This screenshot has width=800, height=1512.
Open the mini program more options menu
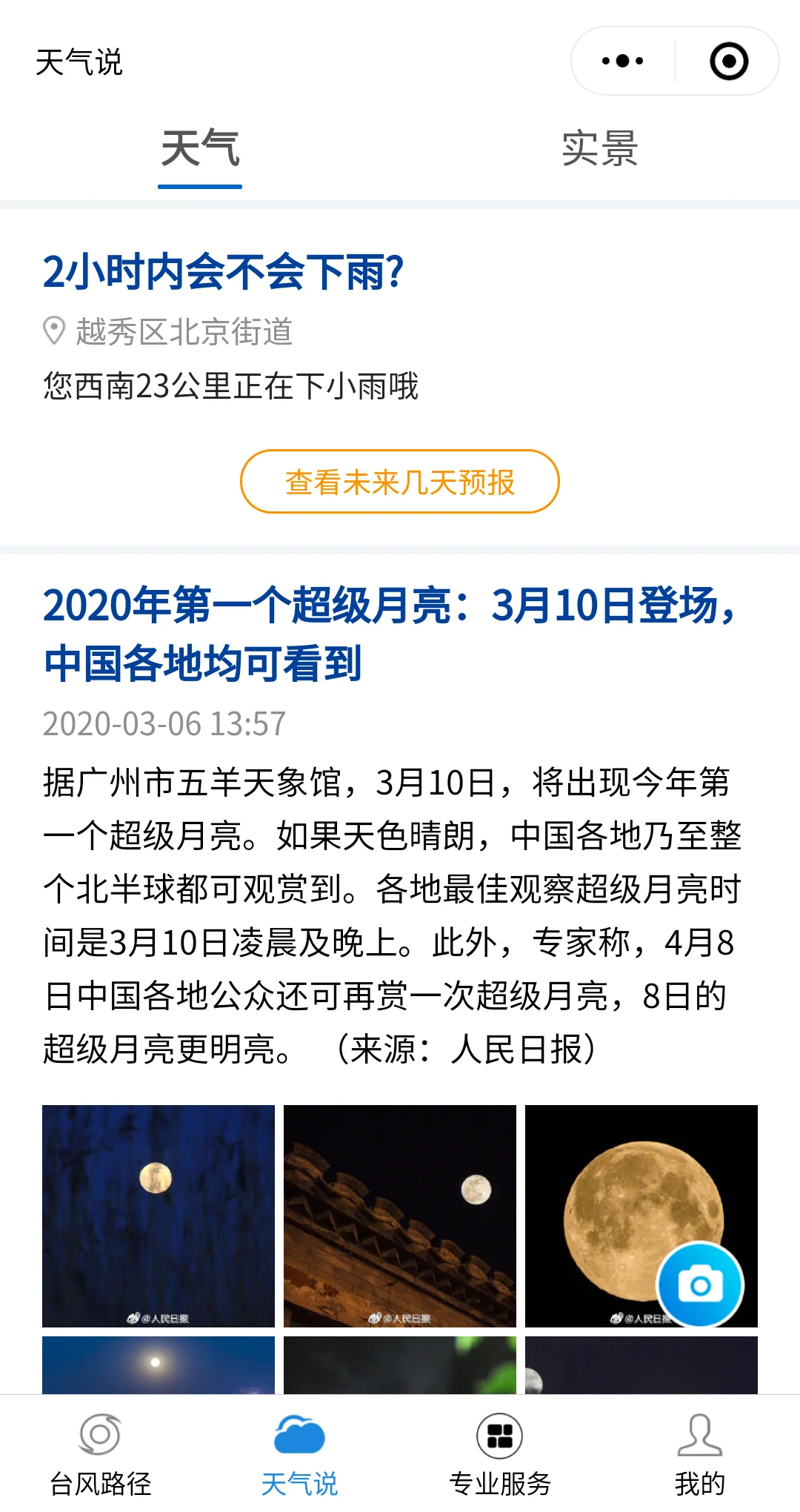[623, 61]
